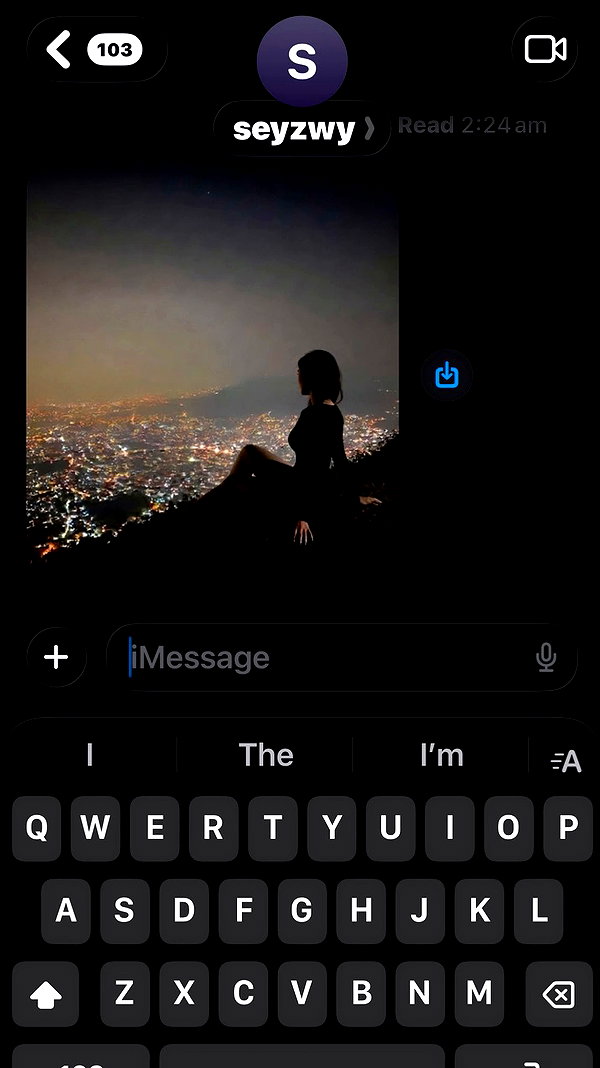Tap the shift key

point(46,994)
